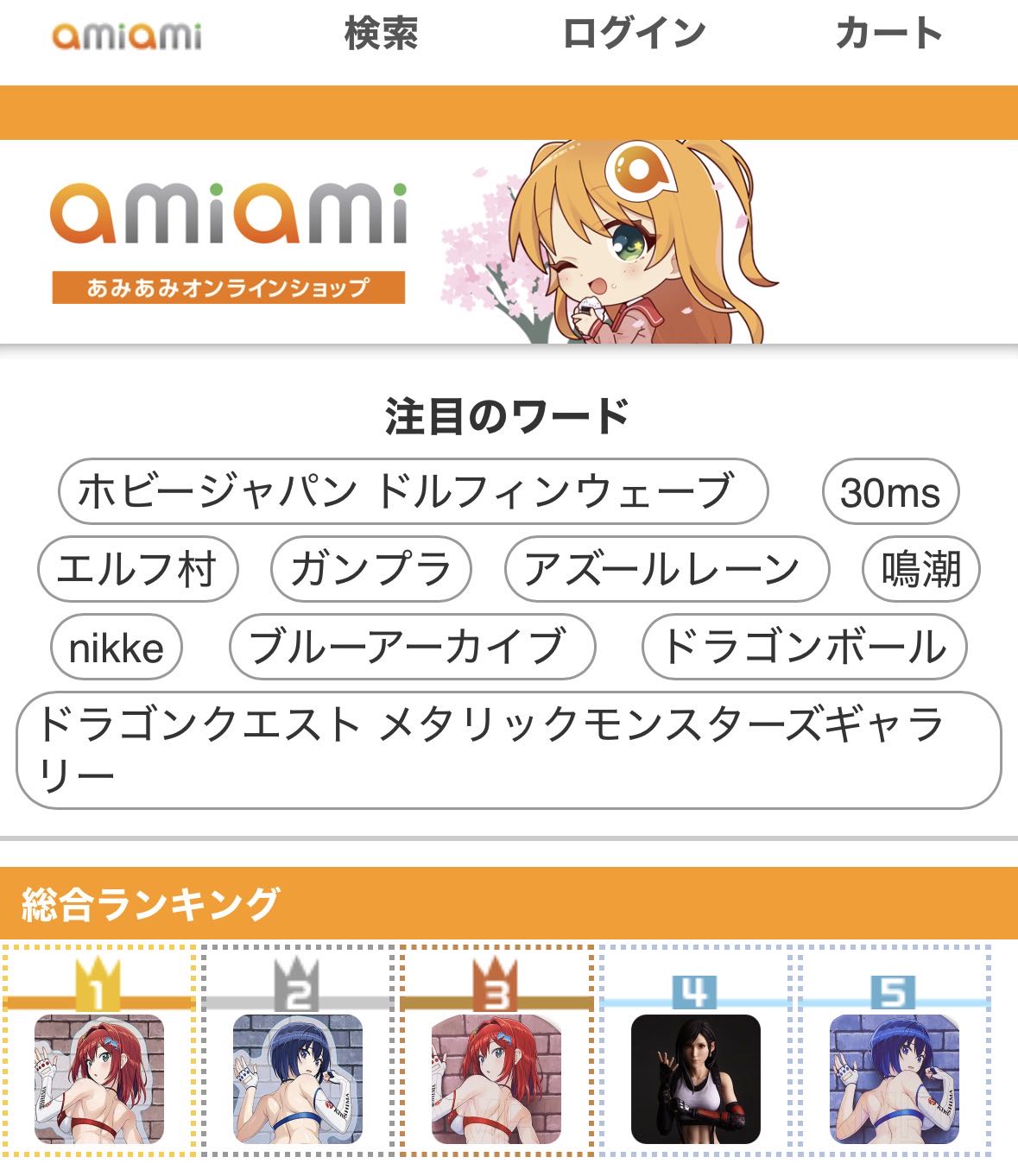View the rank 2 product
This screenshot has width=1018, height=1176.
coord(298,1078)
